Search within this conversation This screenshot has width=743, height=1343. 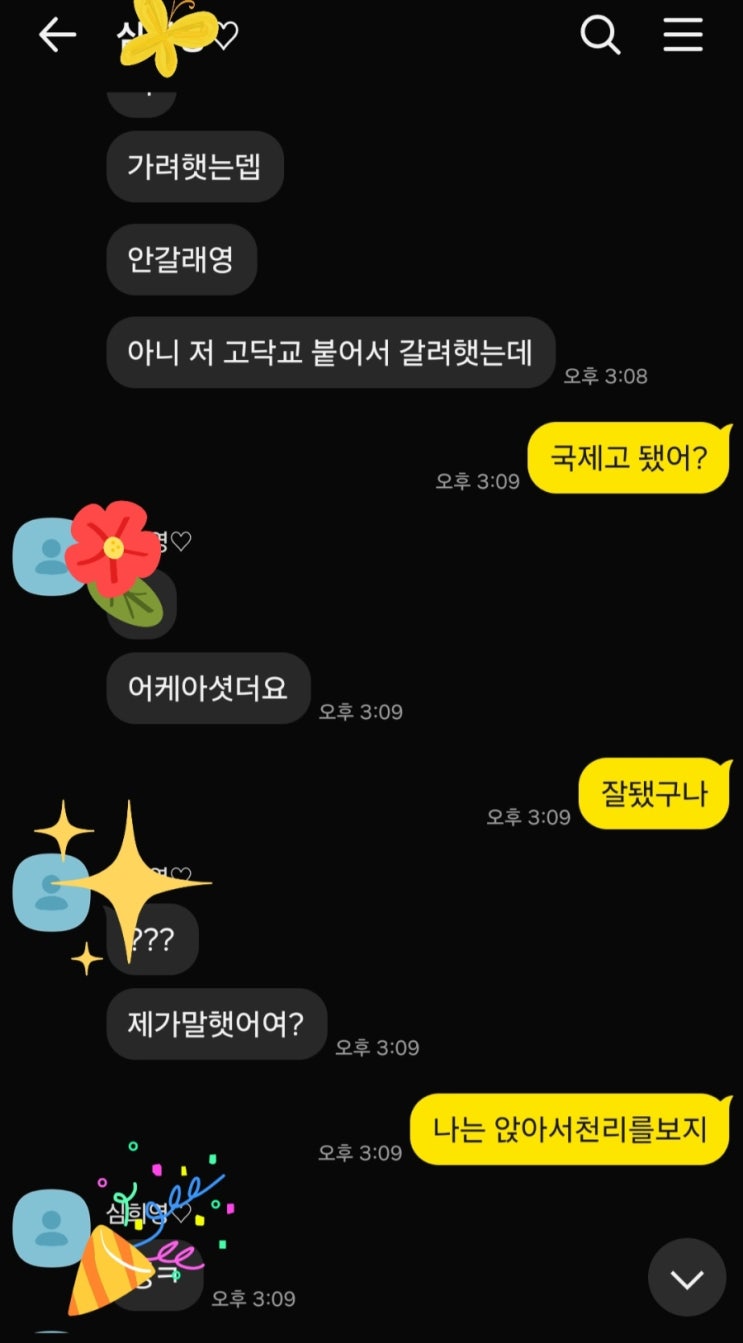(600, 36)
